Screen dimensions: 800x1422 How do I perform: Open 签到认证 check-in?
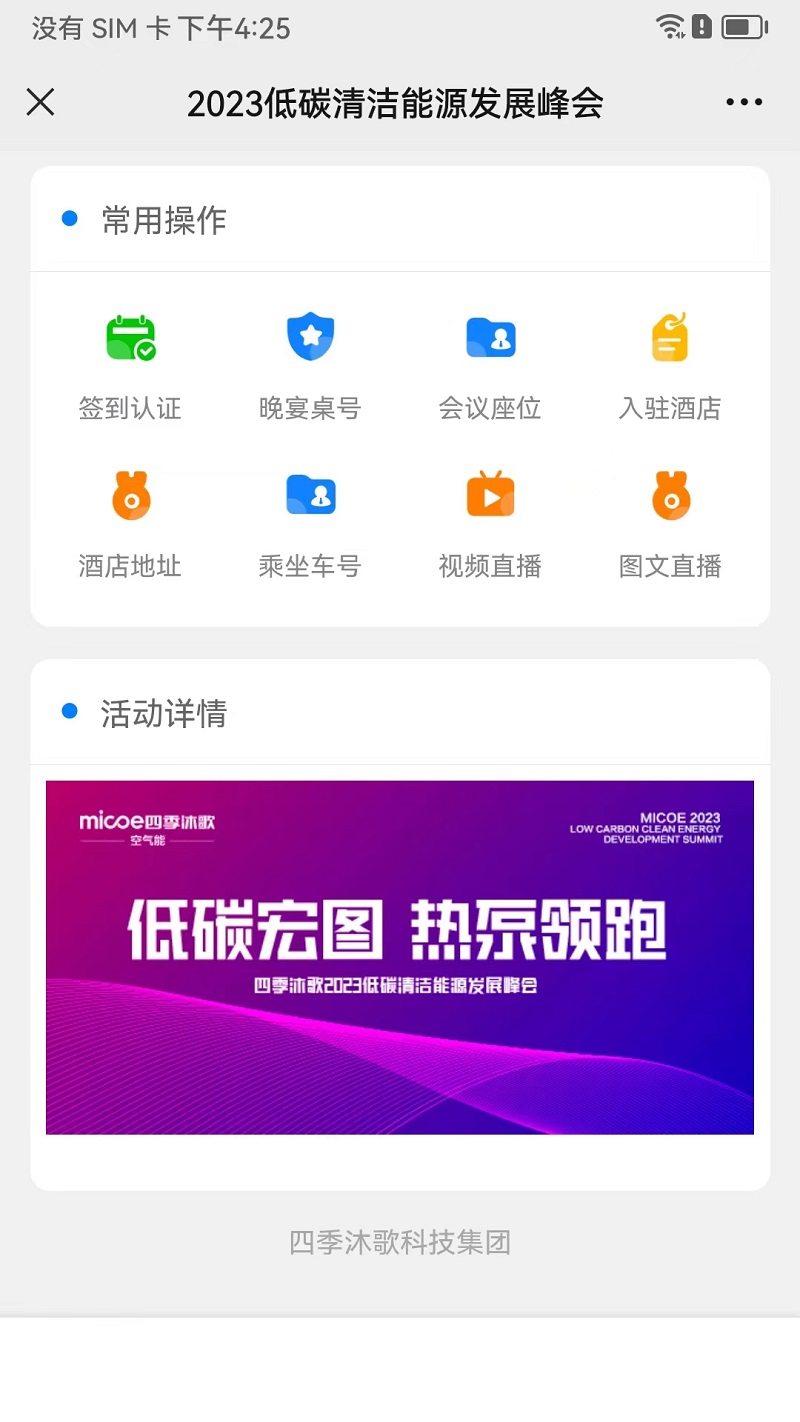130,365
